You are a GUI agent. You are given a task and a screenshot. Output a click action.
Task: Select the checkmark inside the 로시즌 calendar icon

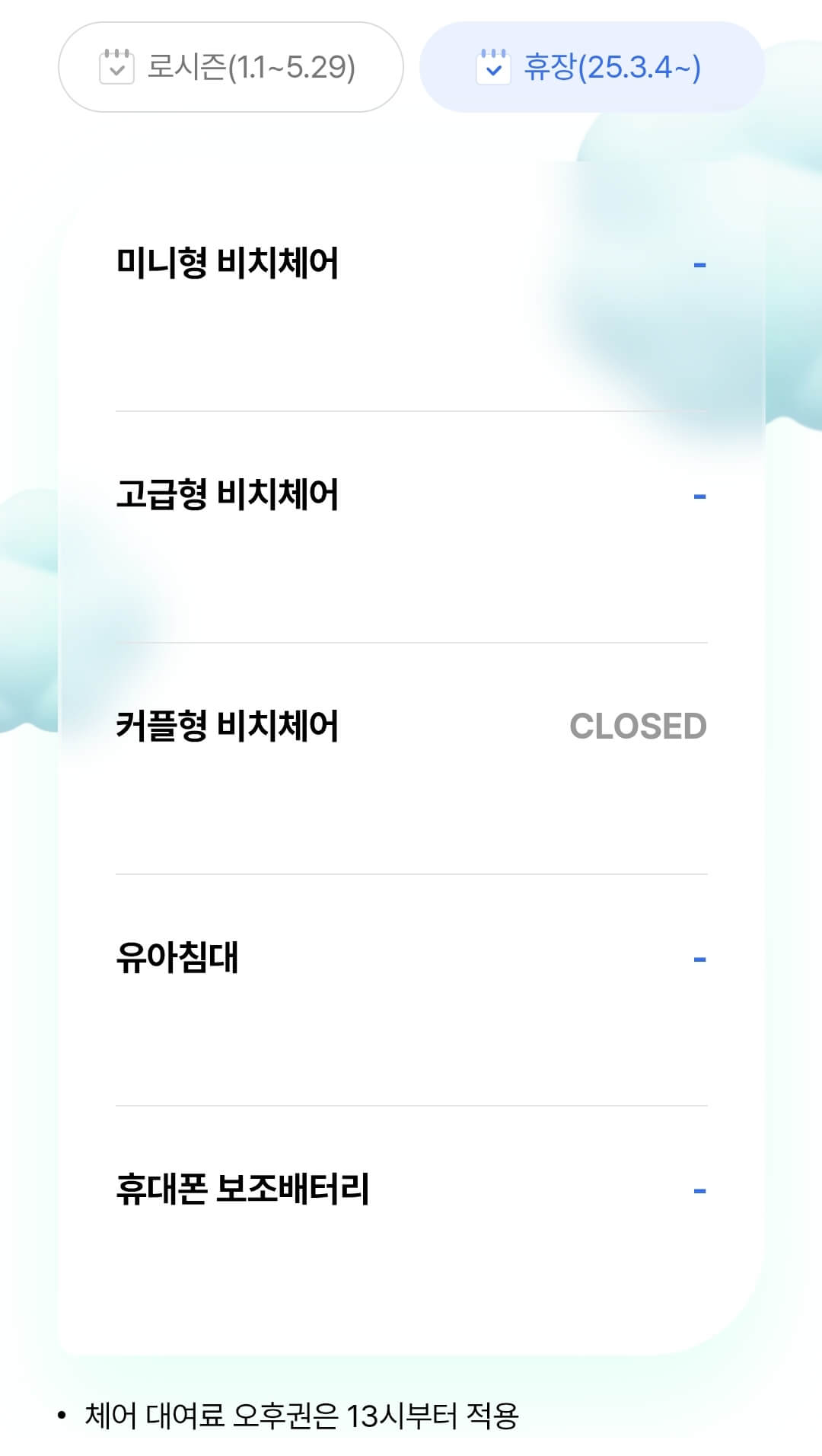pyautogui.click(x=116, y=70)
